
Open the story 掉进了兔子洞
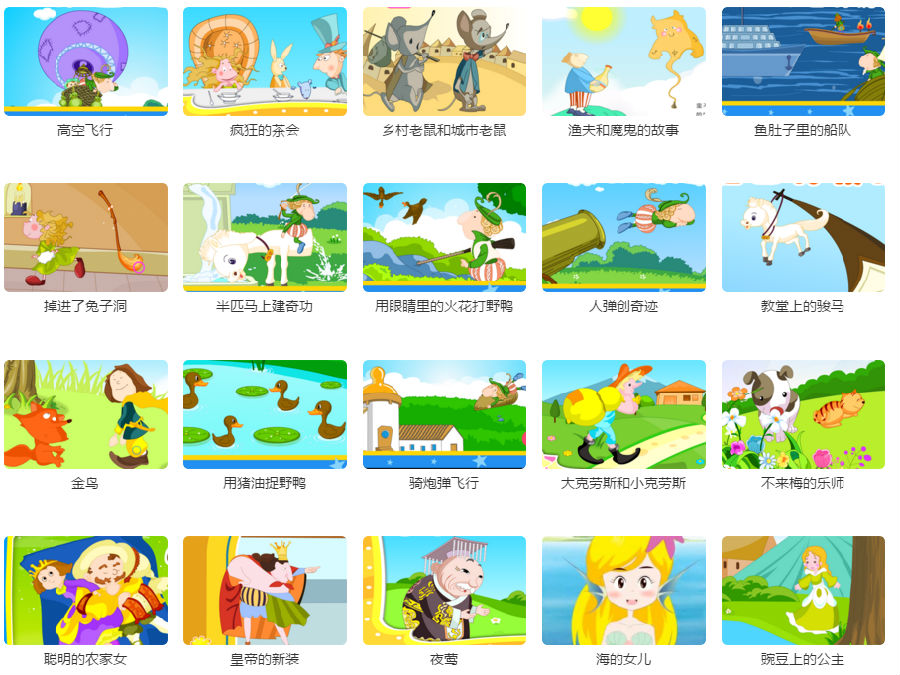86,238
